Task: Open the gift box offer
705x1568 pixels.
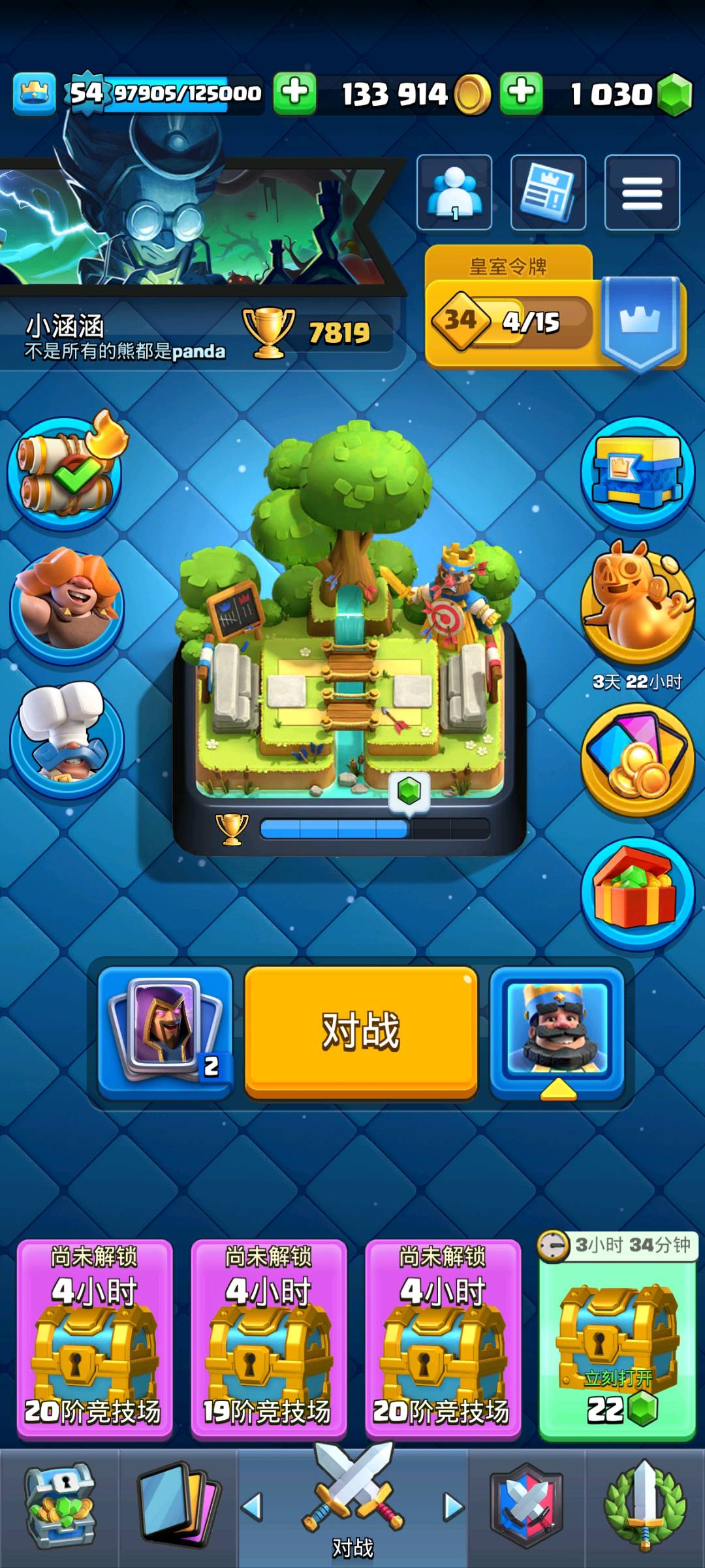Action: coord(638,892)
